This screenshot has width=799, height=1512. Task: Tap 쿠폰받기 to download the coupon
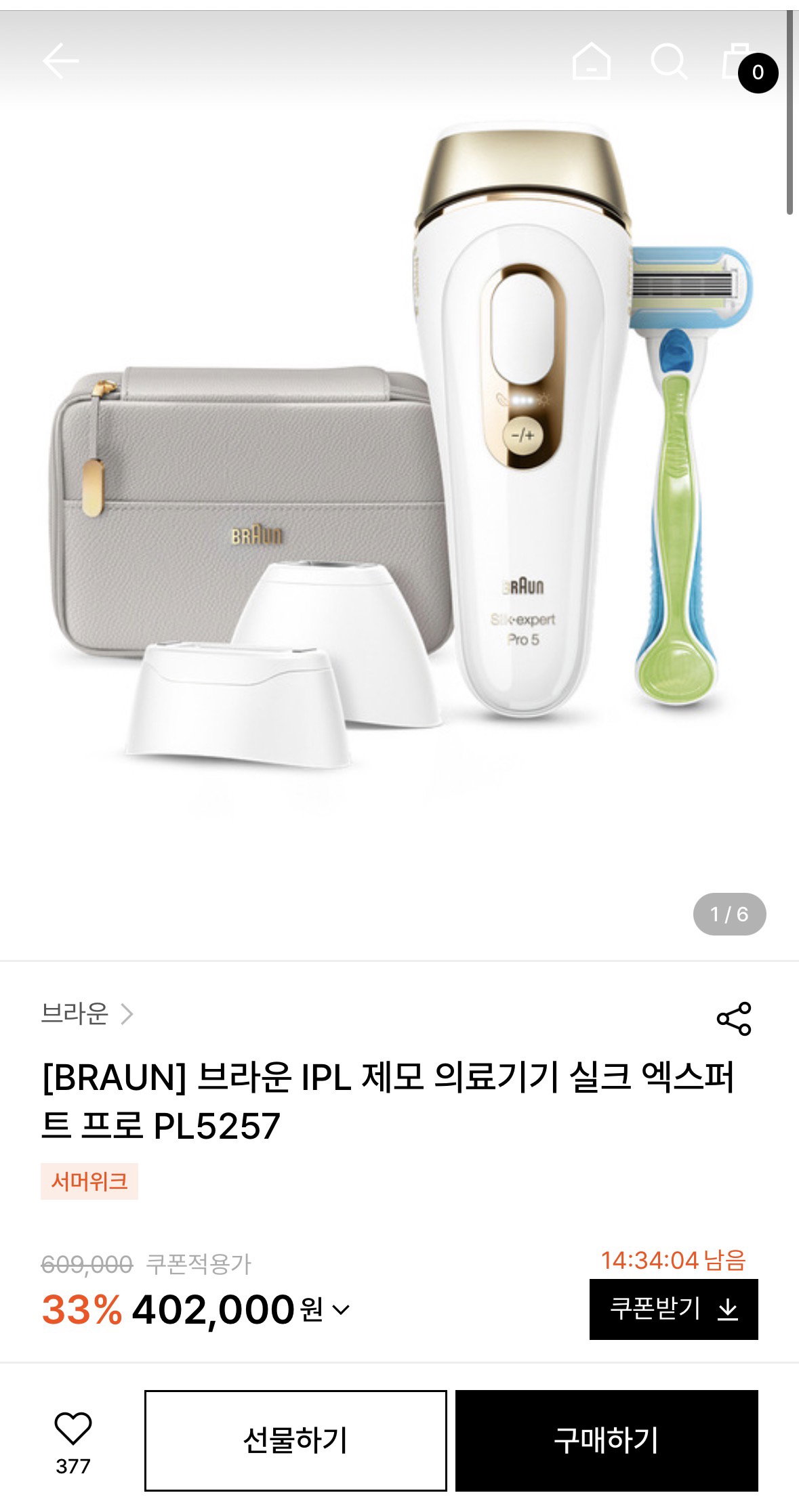pyautogui.click(x=674, y=1309)
